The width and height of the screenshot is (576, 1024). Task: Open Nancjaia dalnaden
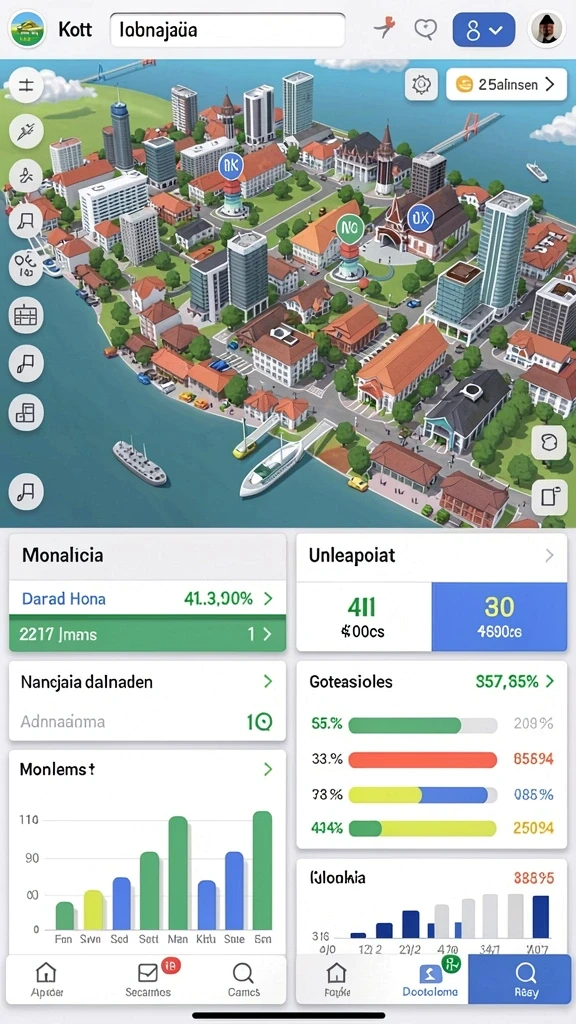click(148, 682)
